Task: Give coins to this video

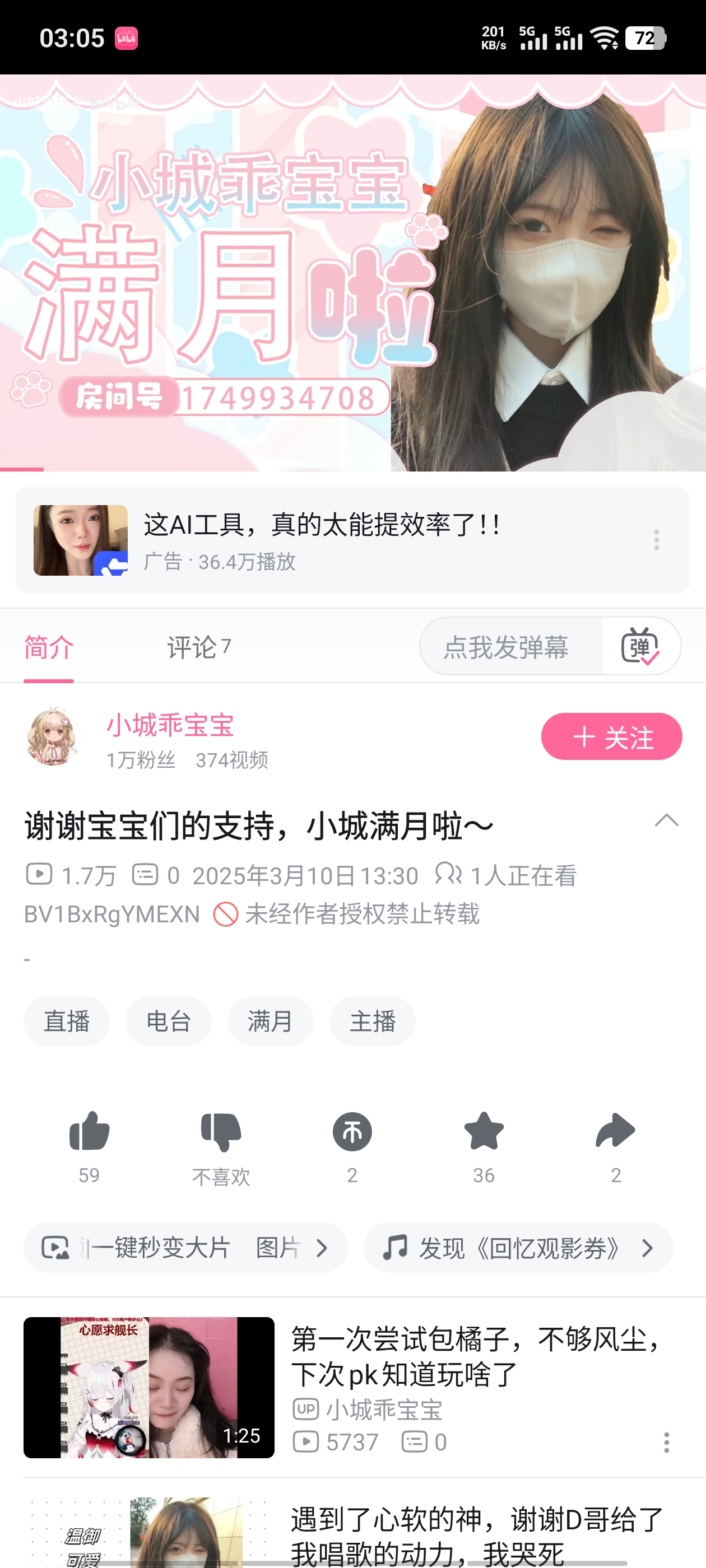Action: point(352,1133)
